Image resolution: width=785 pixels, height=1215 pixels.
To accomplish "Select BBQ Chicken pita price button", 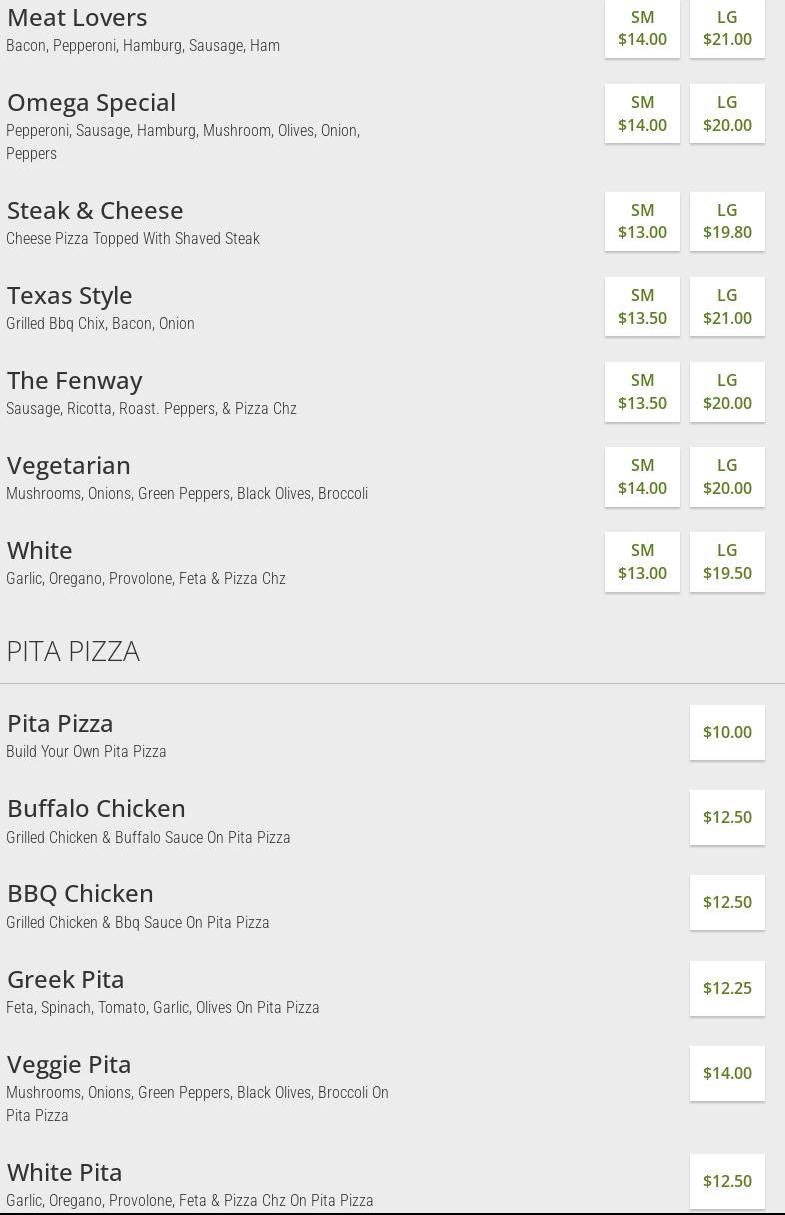I will pos(727,902).
